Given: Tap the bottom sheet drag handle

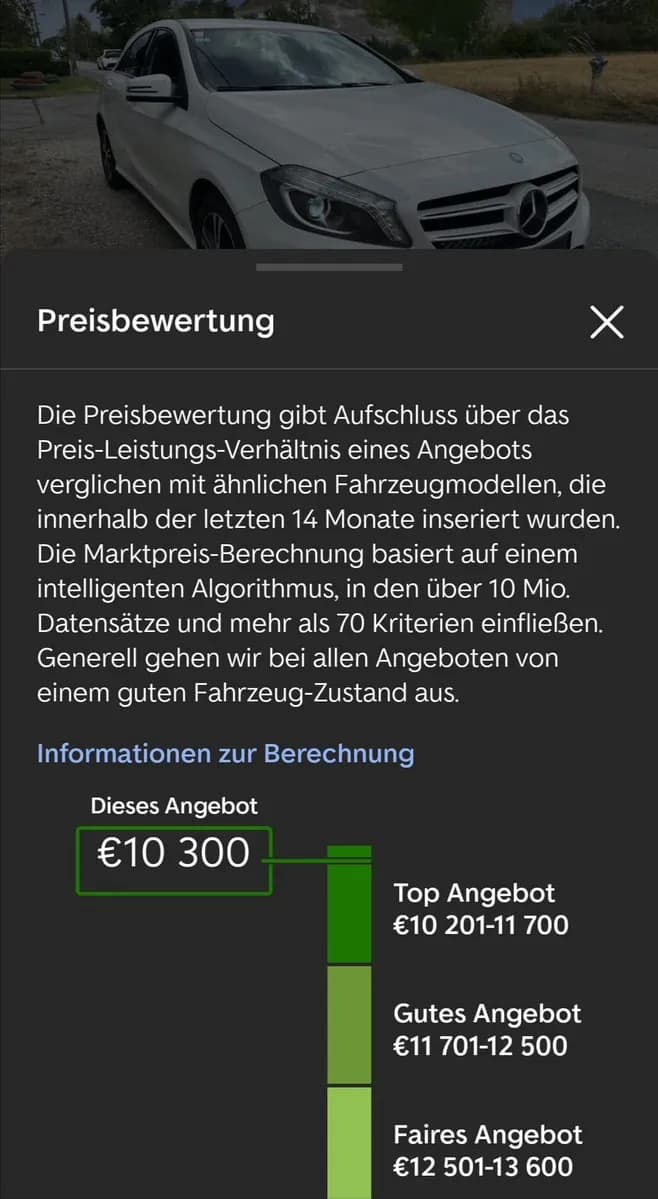Looking at the screenshot, I should click(x=329, y=268).
